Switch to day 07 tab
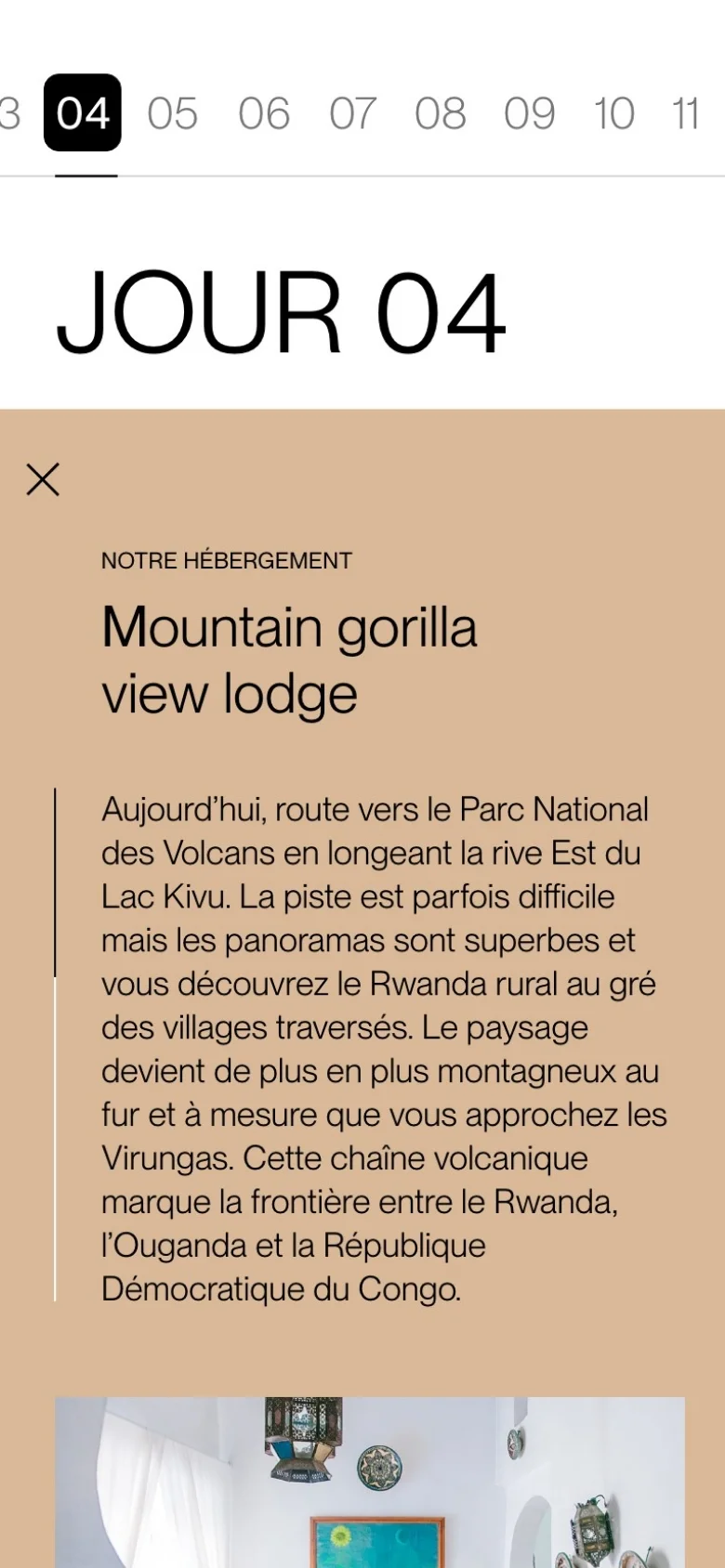Image resolution: width=725 pixels, height=1568 pixels. click(x=352, y=113)
